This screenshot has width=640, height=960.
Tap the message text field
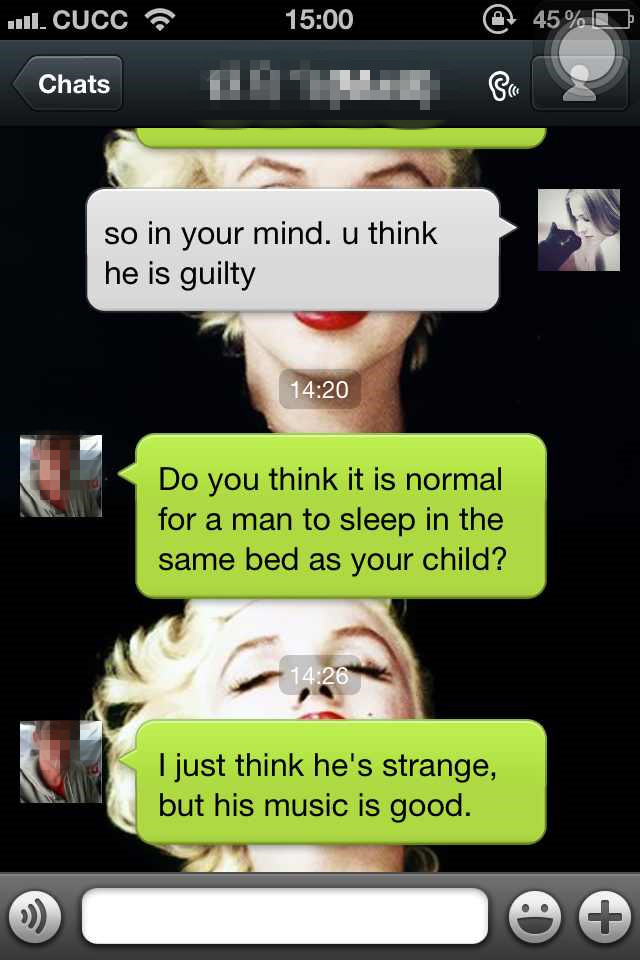click(285, 916)
